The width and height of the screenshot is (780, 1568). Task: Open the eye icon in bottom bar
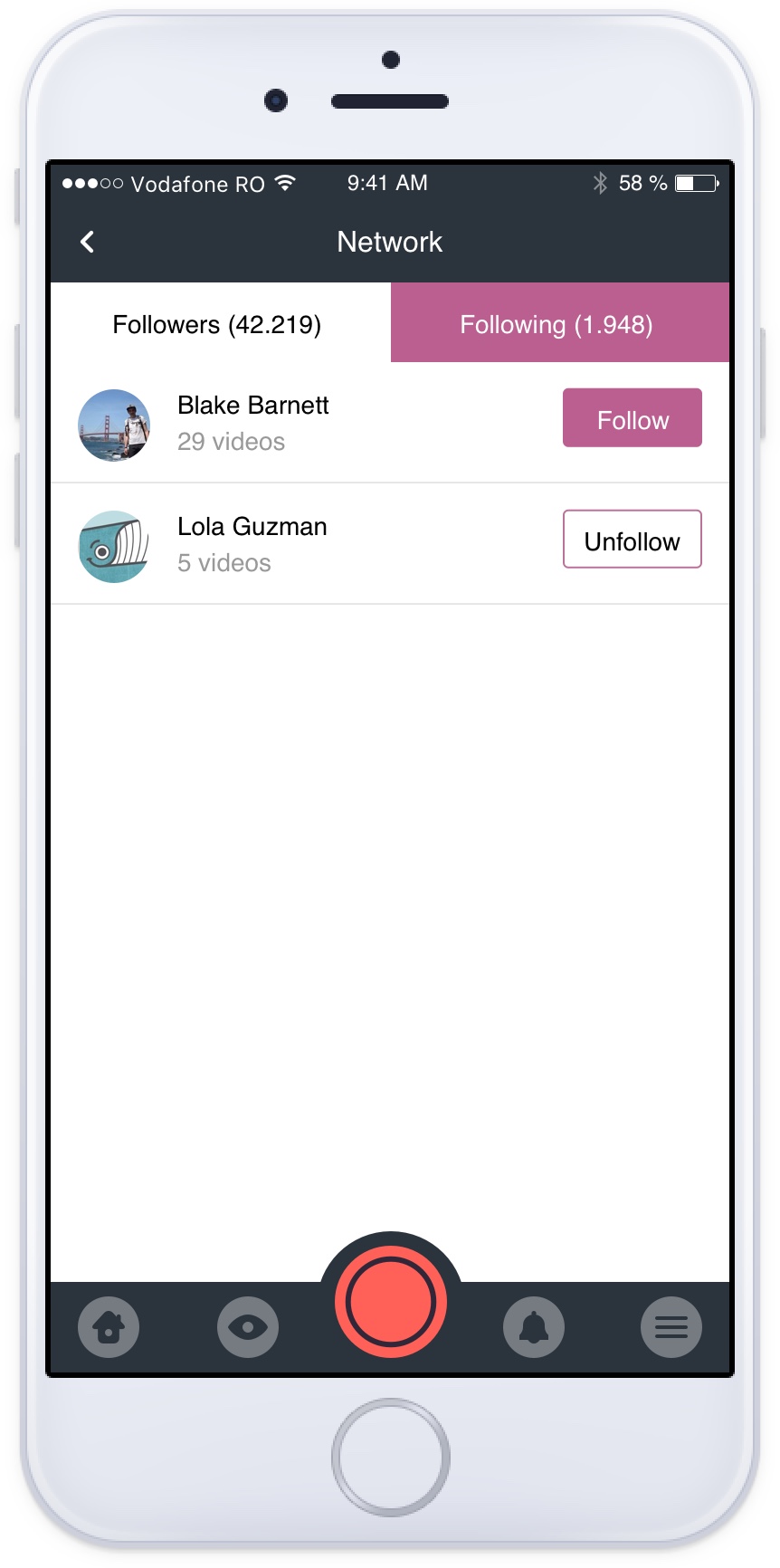[x=248, y=1327]
